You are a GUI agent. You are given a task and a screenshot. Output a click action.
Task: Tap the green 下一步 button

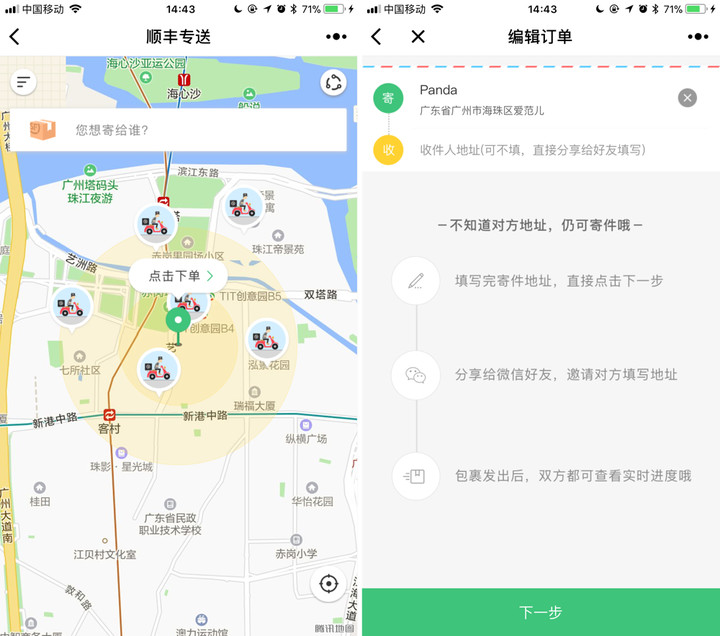tap(540, 612)
